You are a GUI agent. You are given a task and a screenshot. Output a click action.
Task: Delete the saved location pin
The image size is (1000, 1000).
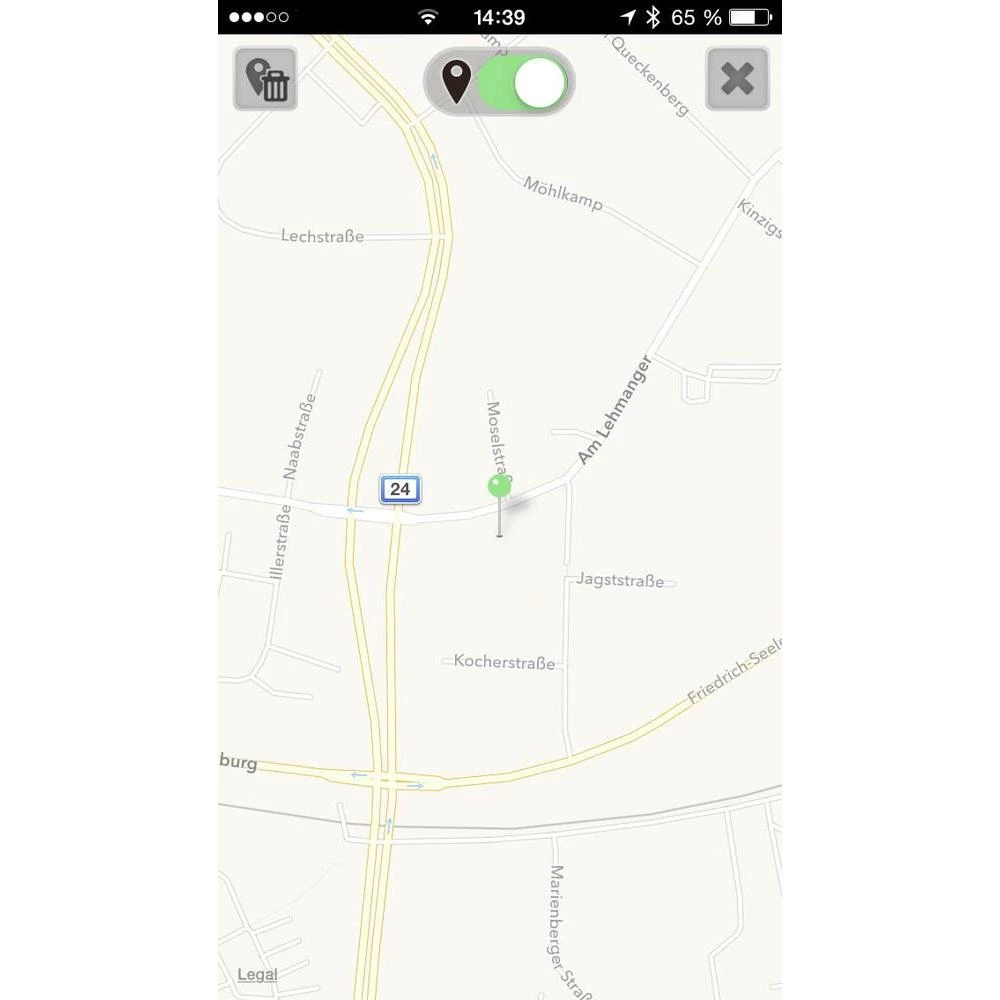point(265,79)
